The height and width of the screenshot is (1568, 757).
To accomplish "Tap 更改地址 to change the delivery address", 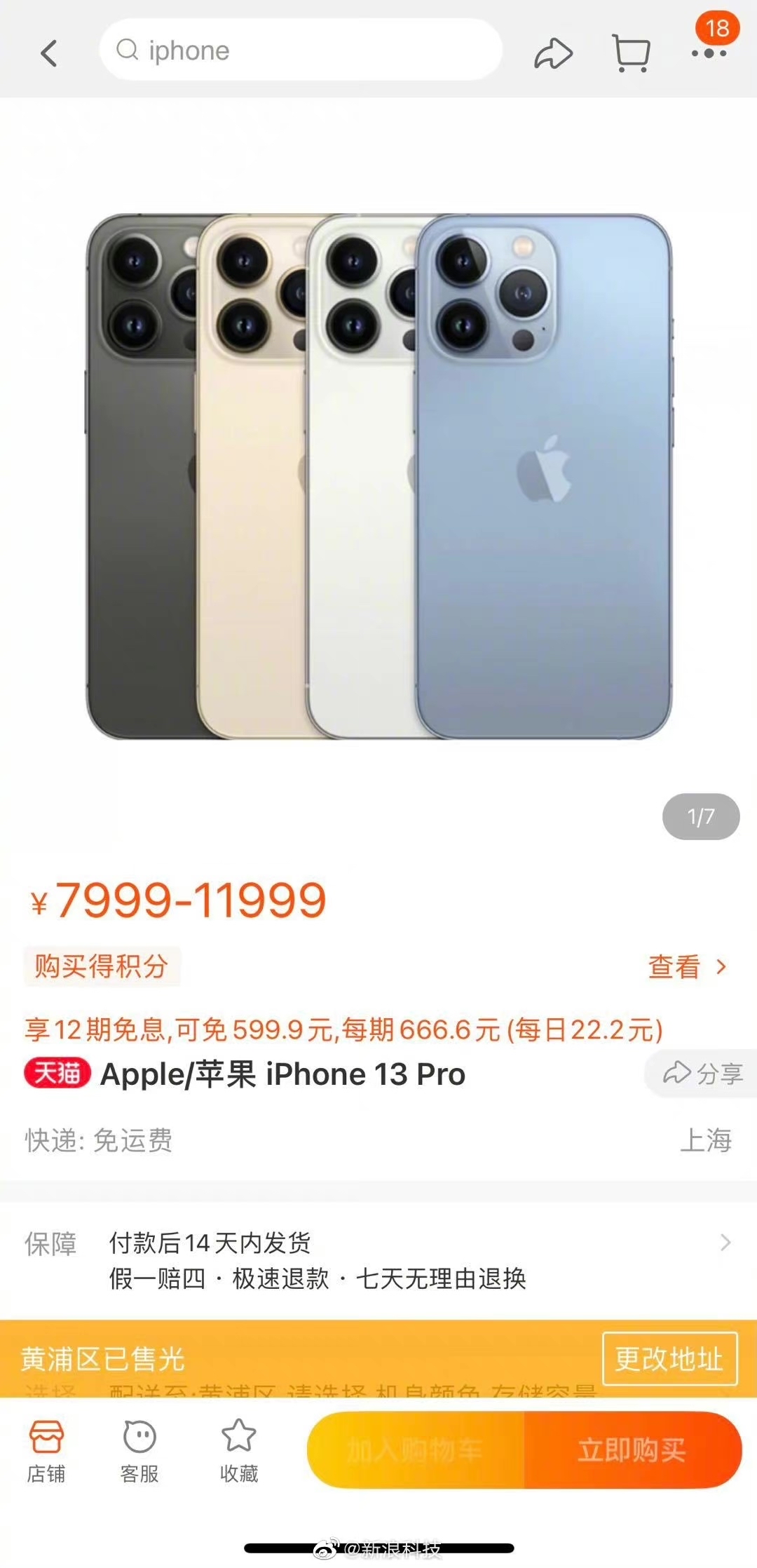I will (x=669, y=1358).
